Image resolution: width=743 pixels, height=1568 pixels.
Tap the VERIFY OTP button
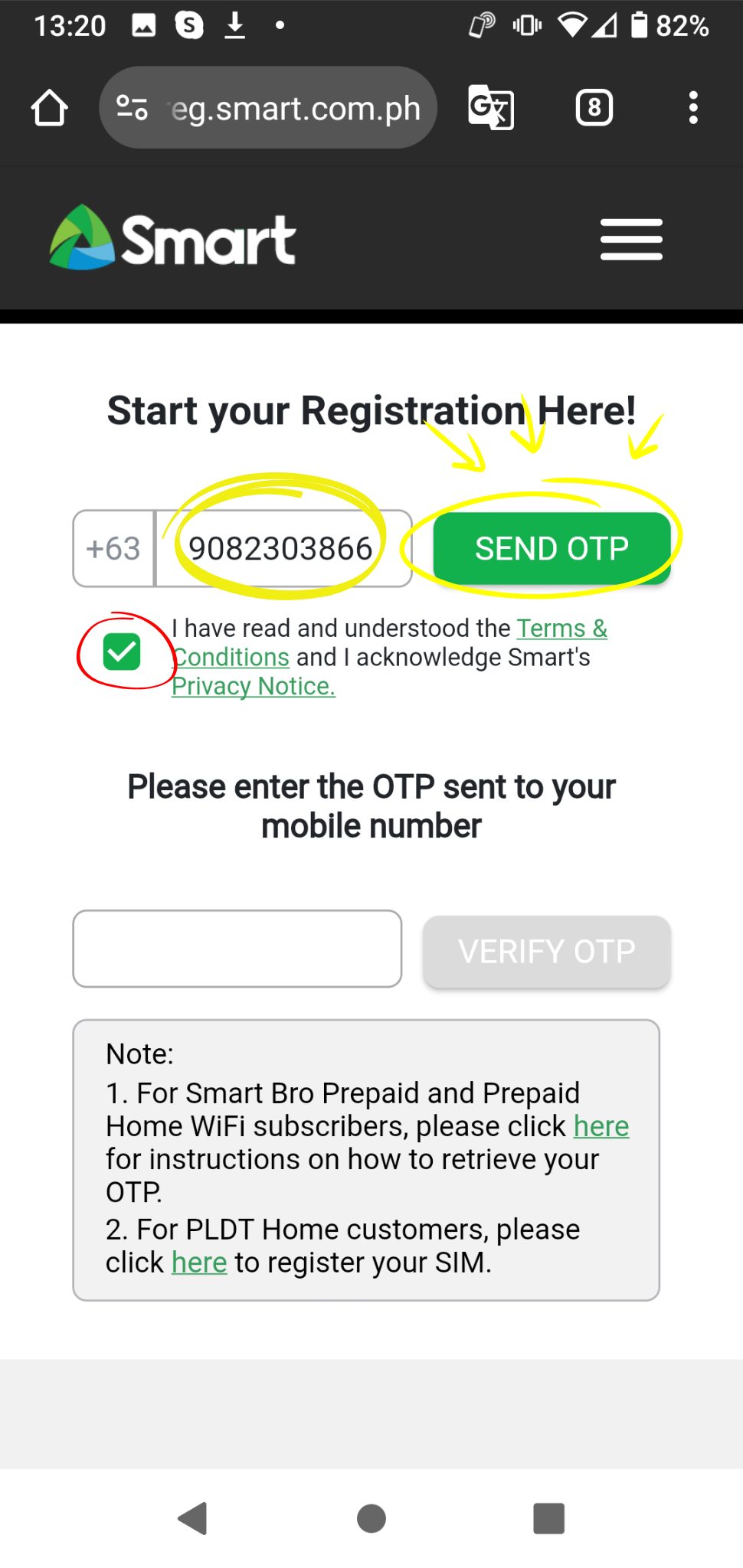point(547,952)
